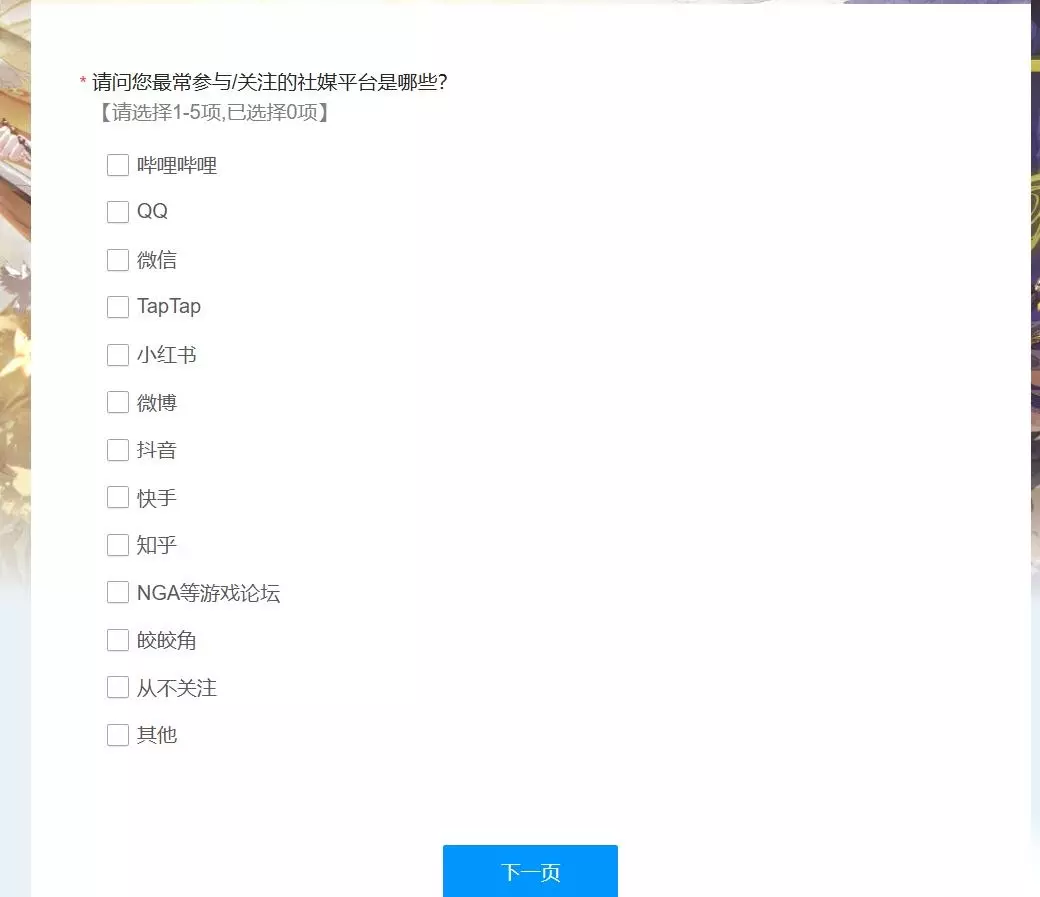Check the 快手 option
This screenshot has width=1040, height=897.
(118, 497)
